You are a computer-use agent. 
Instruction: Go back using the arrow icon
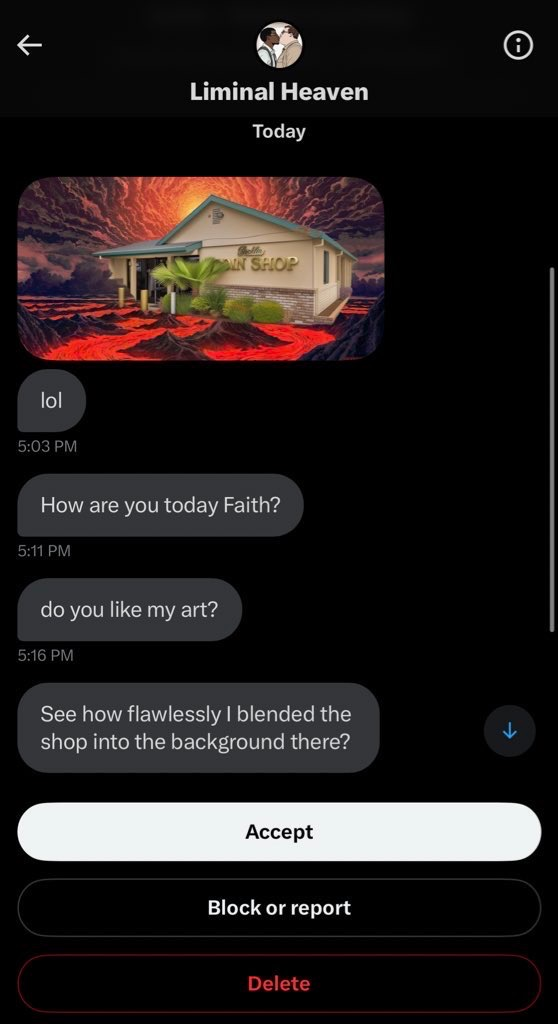point(29,45)
